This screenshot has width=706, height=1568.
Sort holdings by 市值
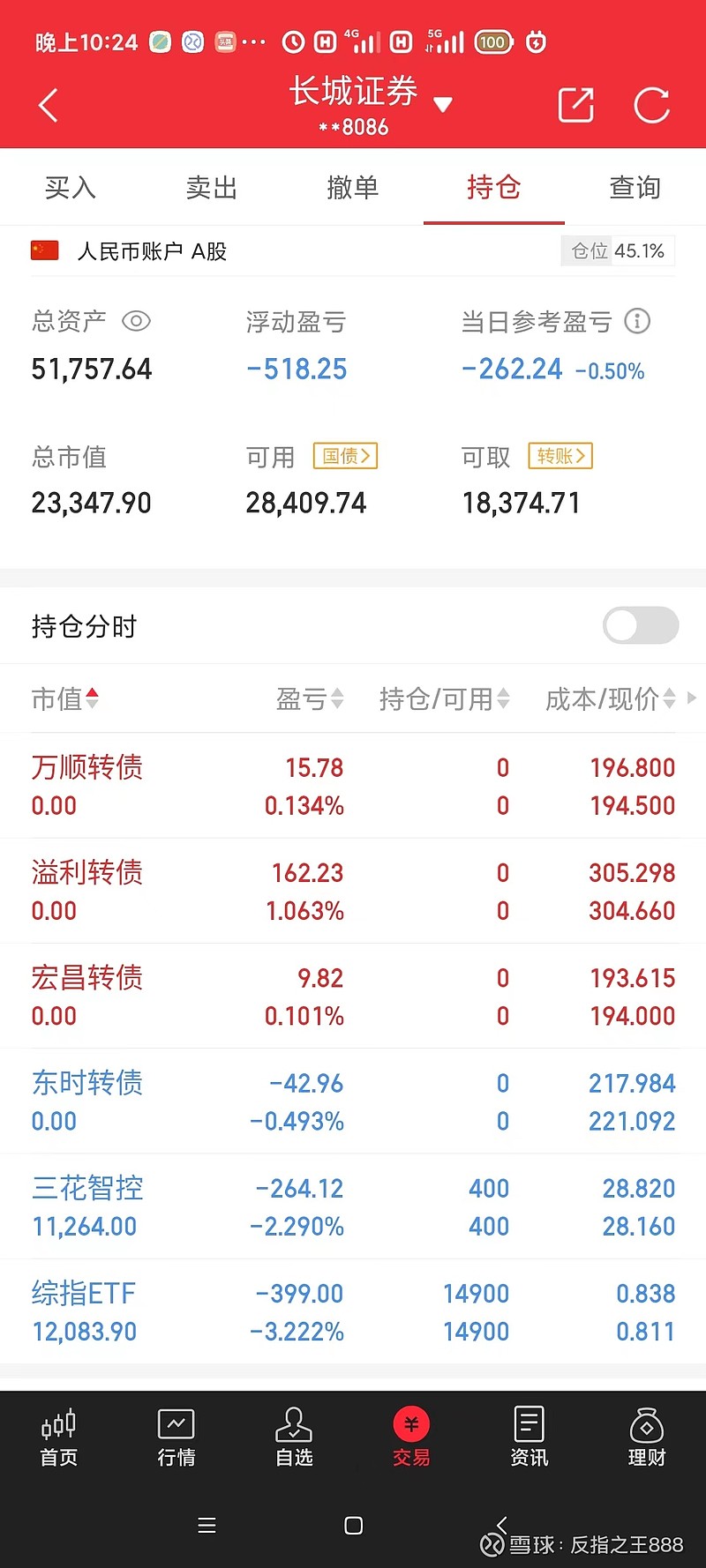click(x=65, y=698)
